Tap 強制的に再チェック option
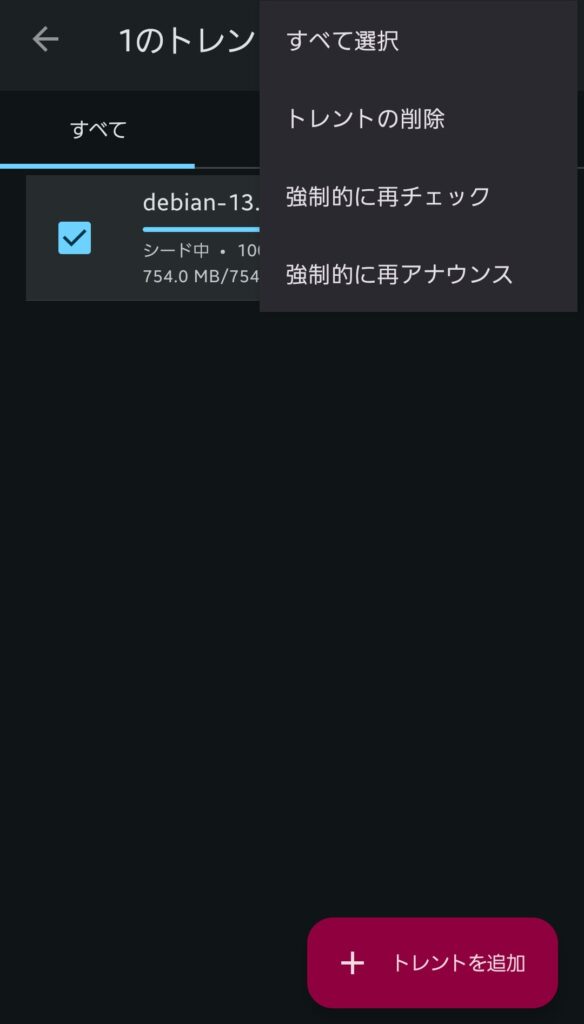584x1024 pixels. pyautogui.click(x=418, y=196)
